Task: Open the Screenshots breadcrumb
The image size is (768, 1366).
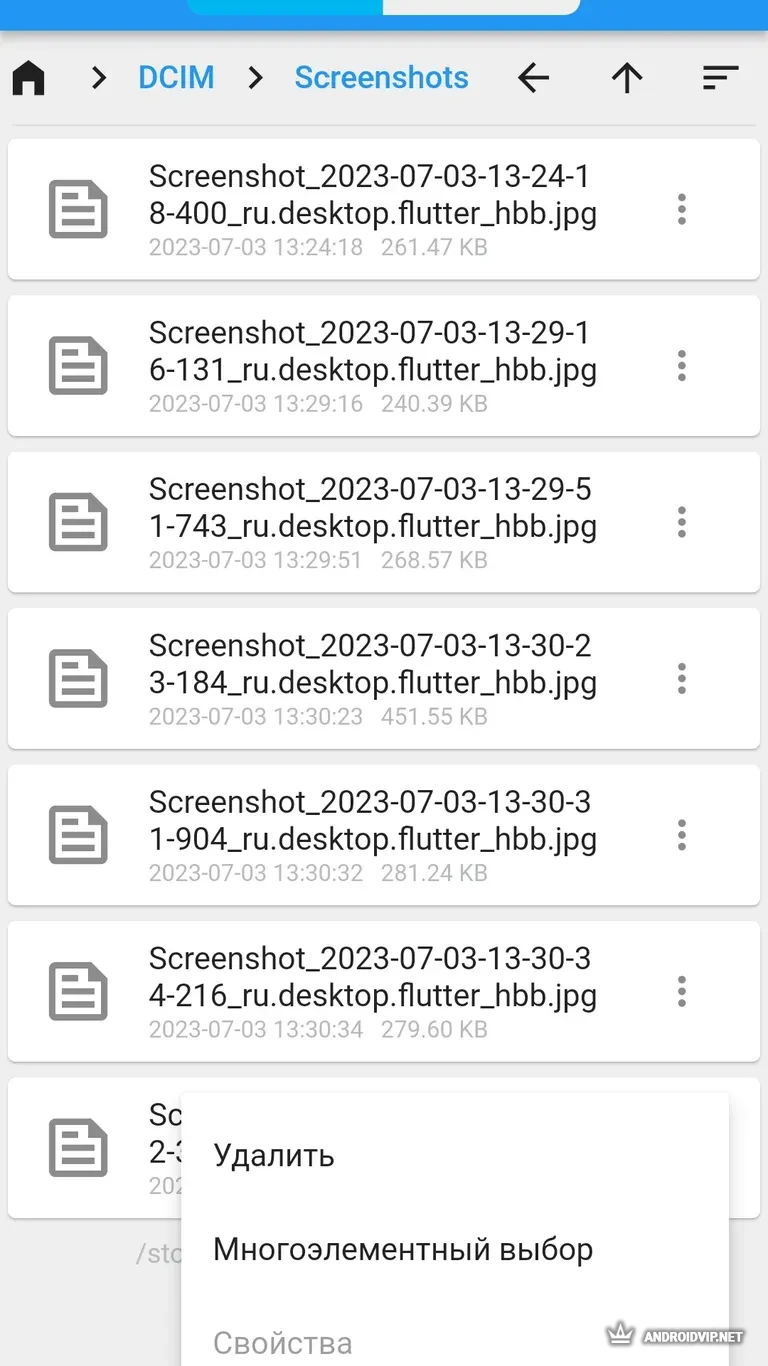Action: (x=381, y=78)
